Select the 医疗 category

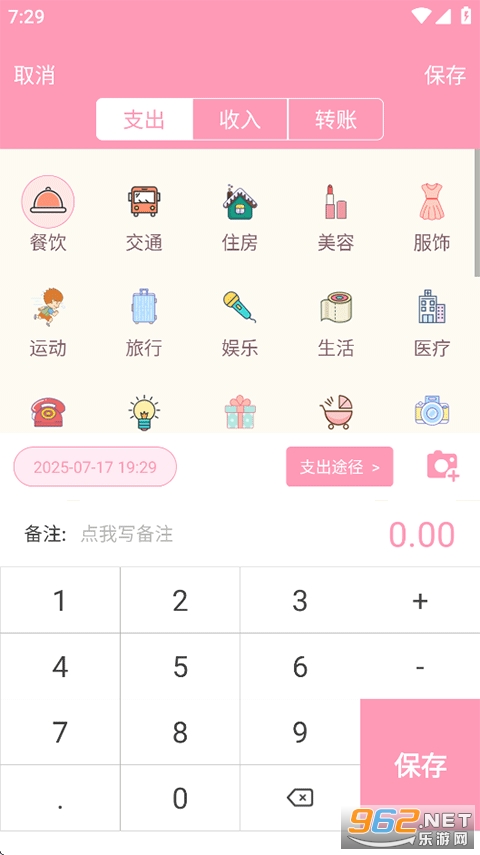click(431, 323)
